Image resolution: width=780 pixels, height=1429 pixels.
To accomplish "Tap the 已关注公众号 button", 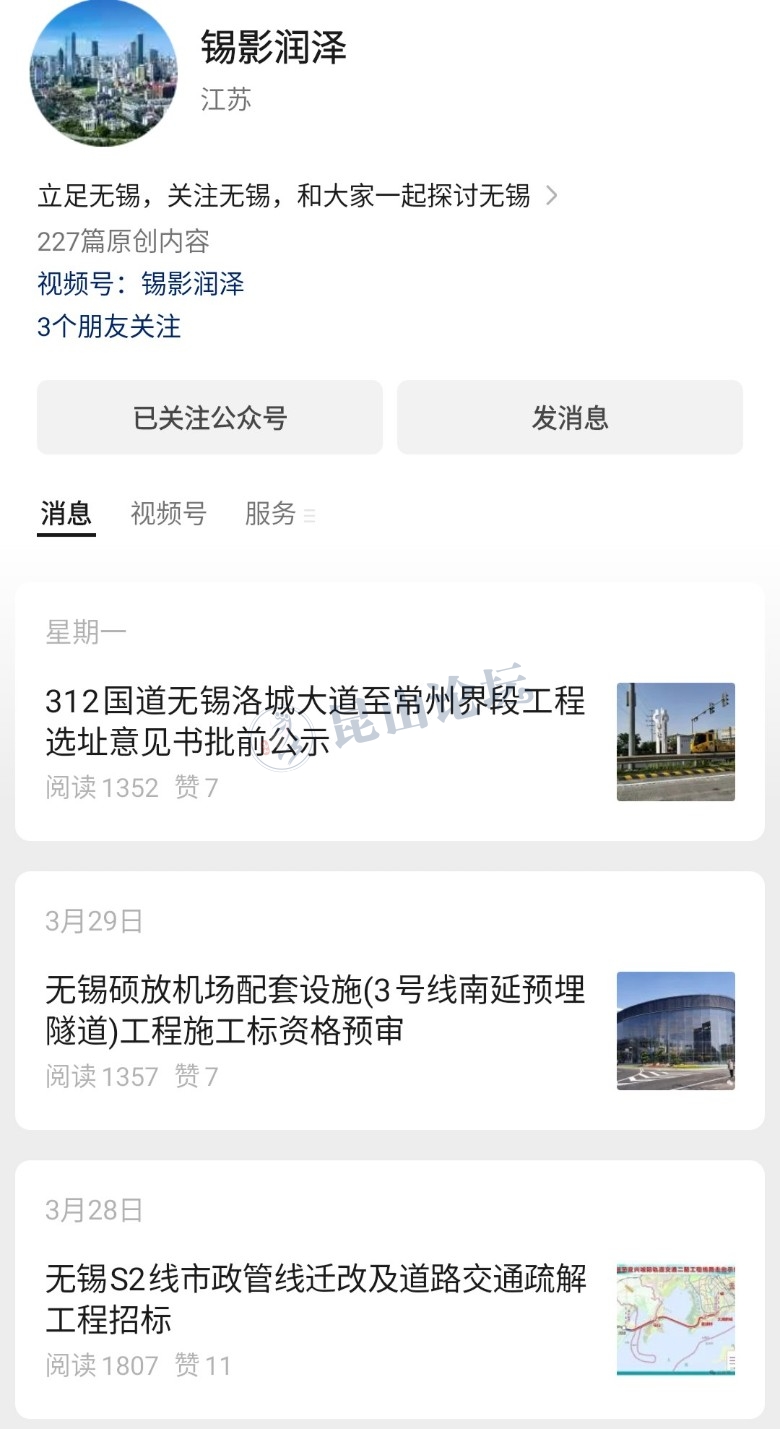I will click(210, 418).
